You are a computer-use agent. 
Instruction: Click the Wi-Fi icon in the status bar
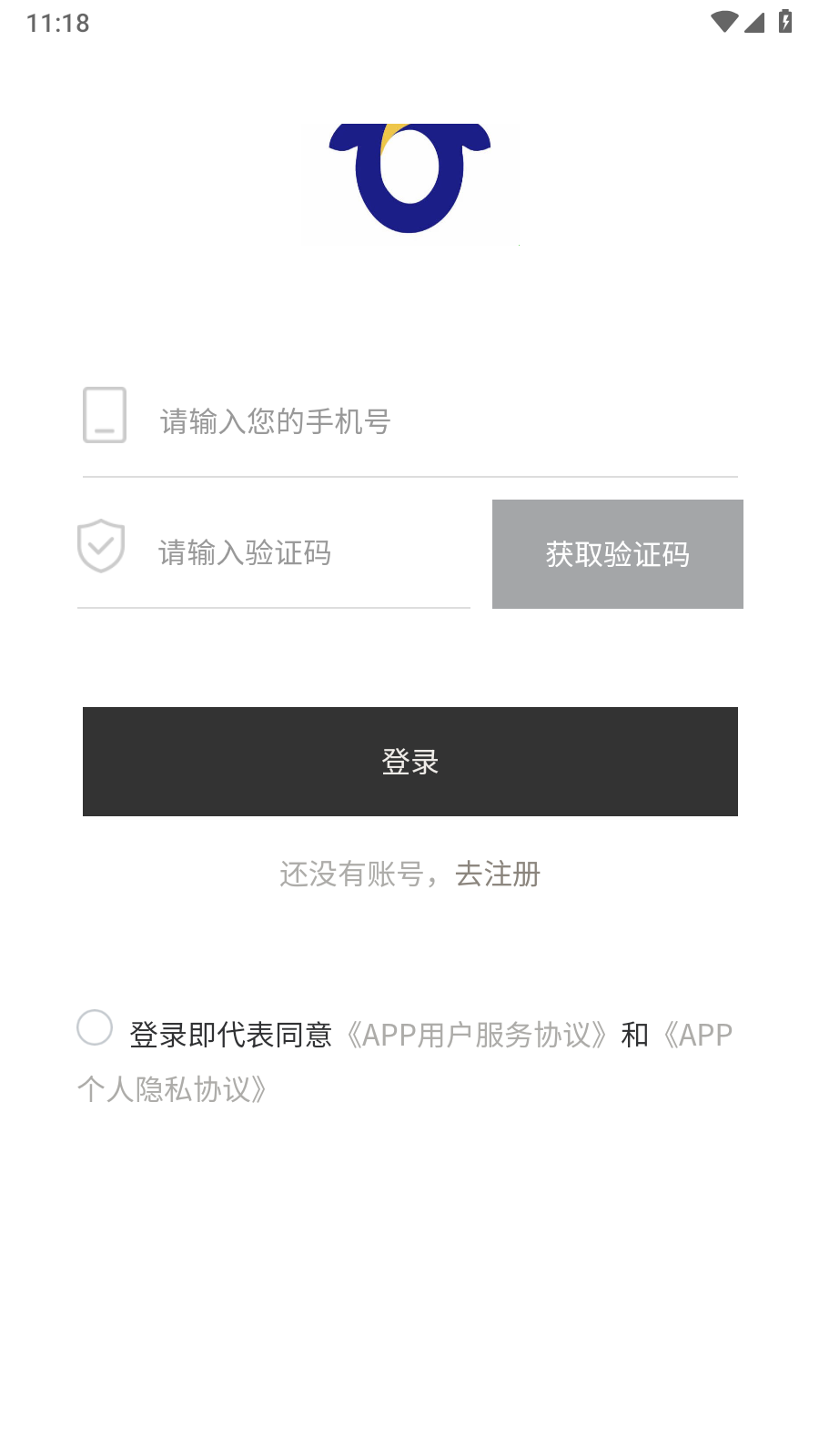pos(723,20)
